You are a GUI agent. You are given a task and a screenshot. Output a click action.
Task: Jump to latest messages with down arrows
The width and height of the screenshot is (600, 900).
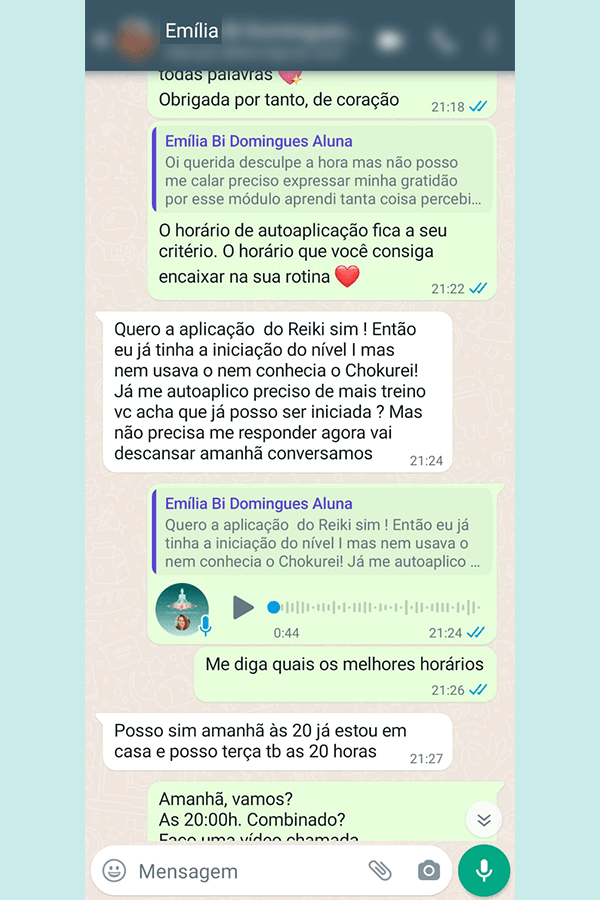click(x=484, y=820)
